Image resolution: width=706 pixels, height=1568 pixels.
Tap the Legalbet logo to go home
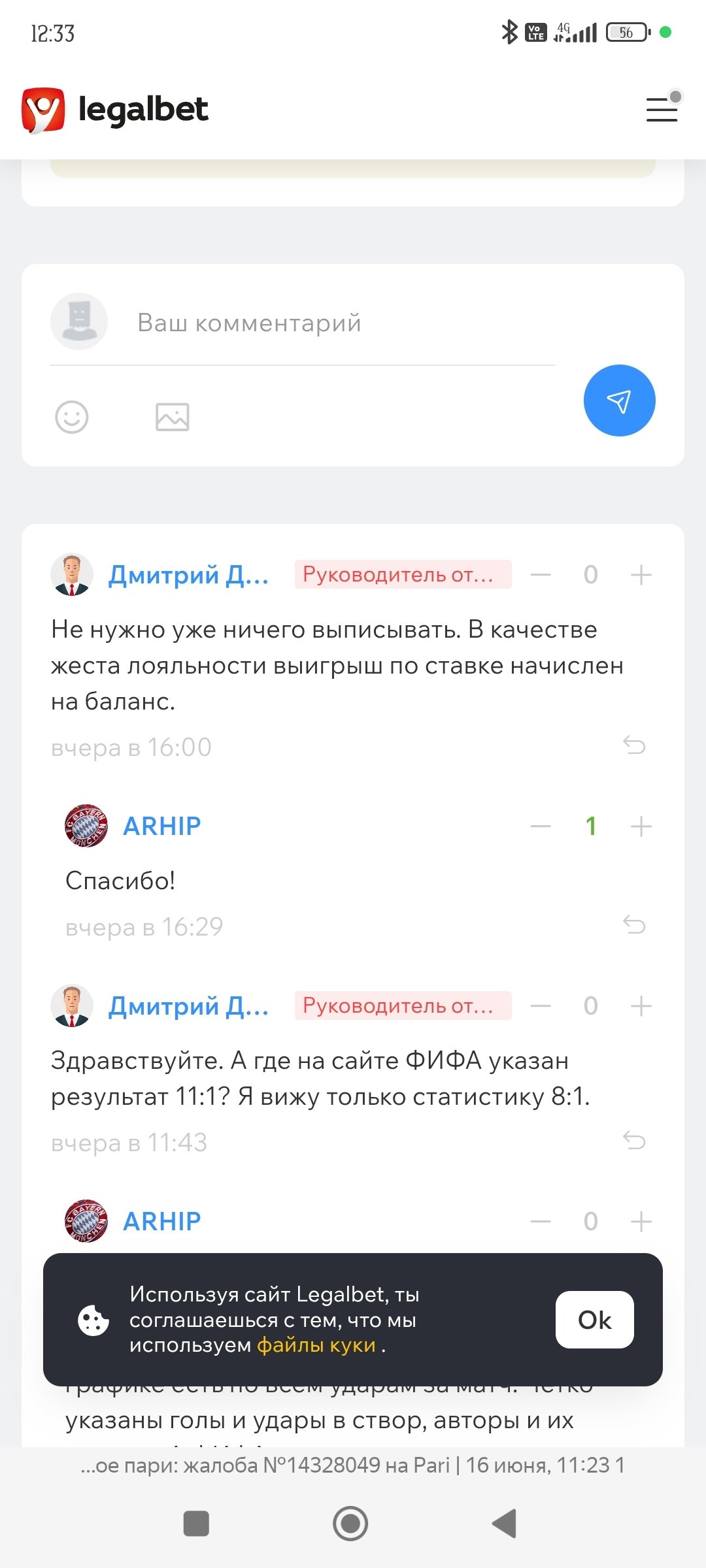coord(115,110)
